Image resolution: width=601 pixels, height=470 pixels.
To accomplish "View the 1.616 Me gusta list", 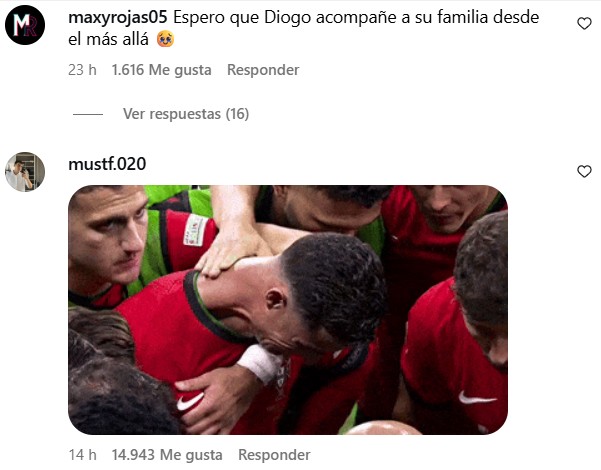I will (162, 70).
